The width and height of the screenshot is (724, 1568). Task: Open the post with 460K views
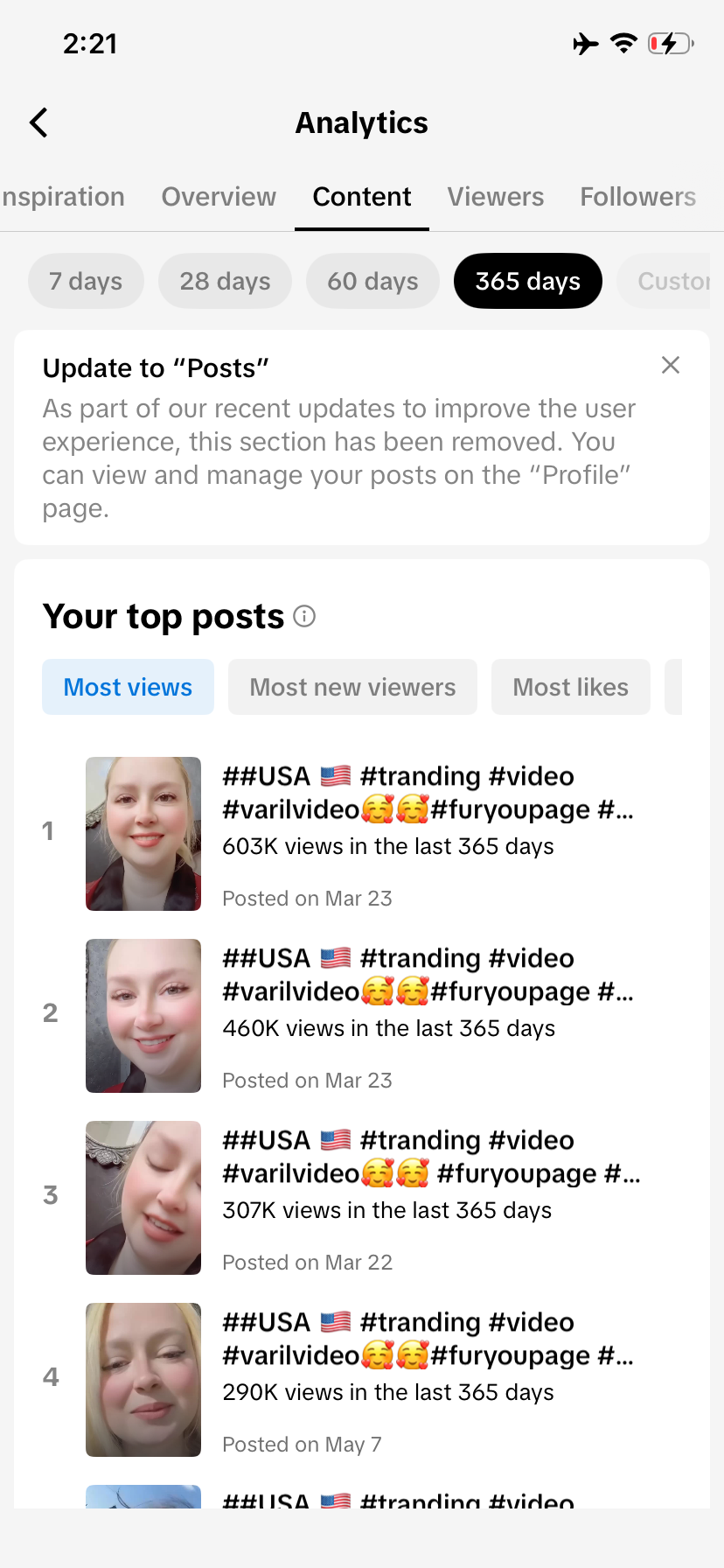pyautogui.click(x=362, y=1016)
